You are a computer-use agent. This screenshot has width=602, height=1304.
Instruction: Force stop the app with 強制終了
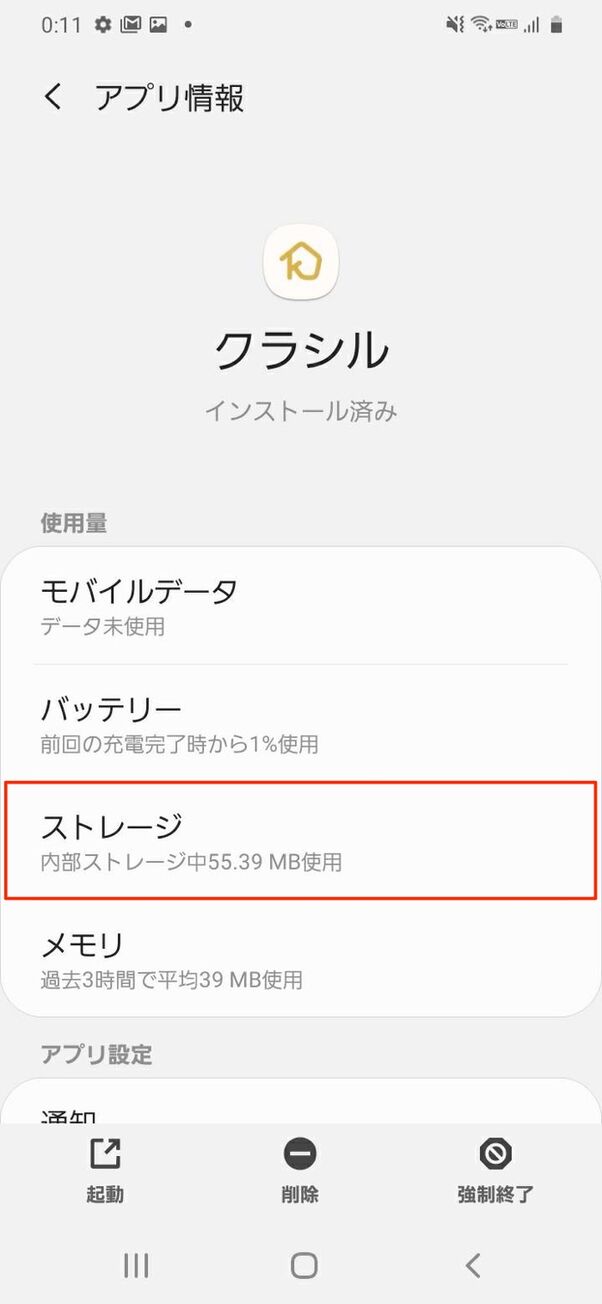(x=495, y=1171)
